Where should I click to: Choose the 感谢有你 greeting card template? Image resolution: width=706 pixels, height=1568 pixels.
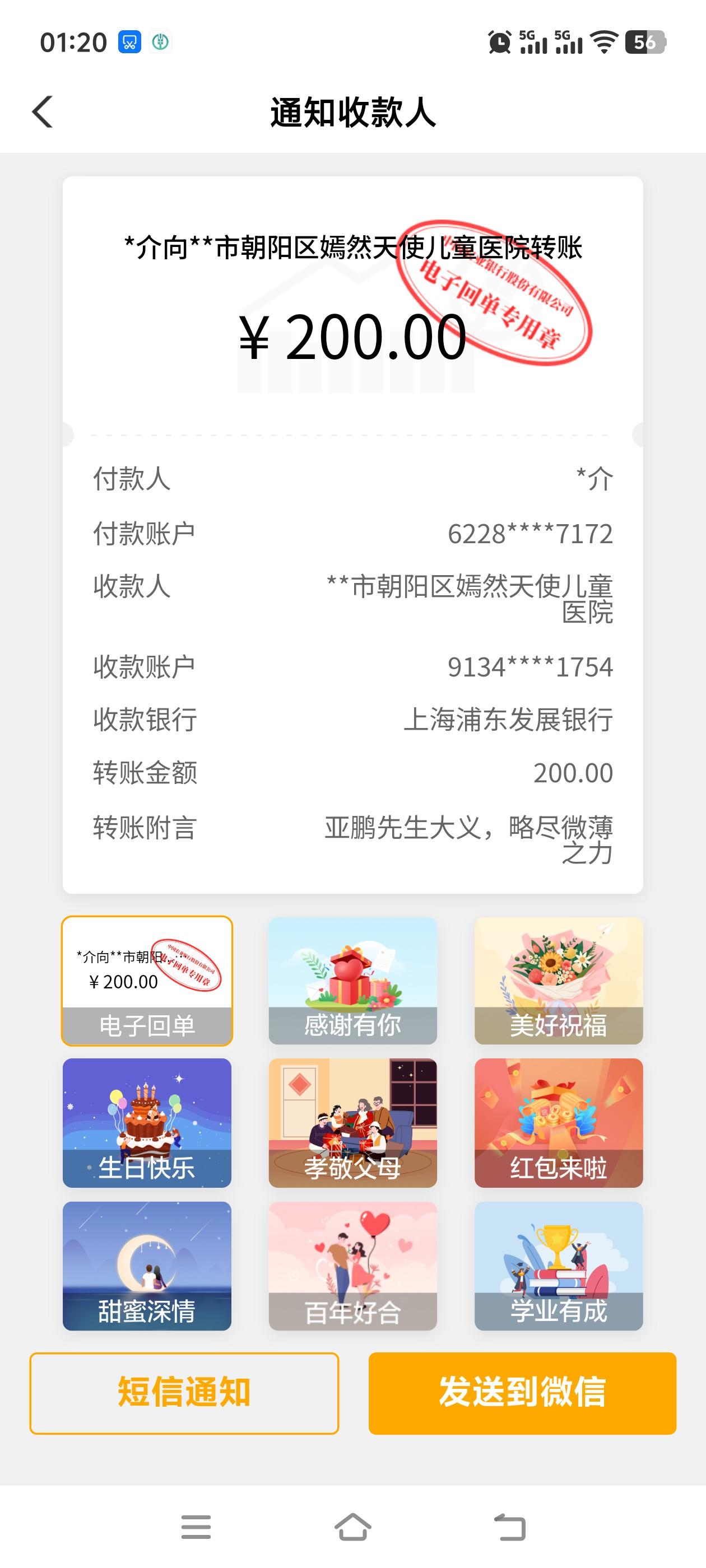coord(354,979)
